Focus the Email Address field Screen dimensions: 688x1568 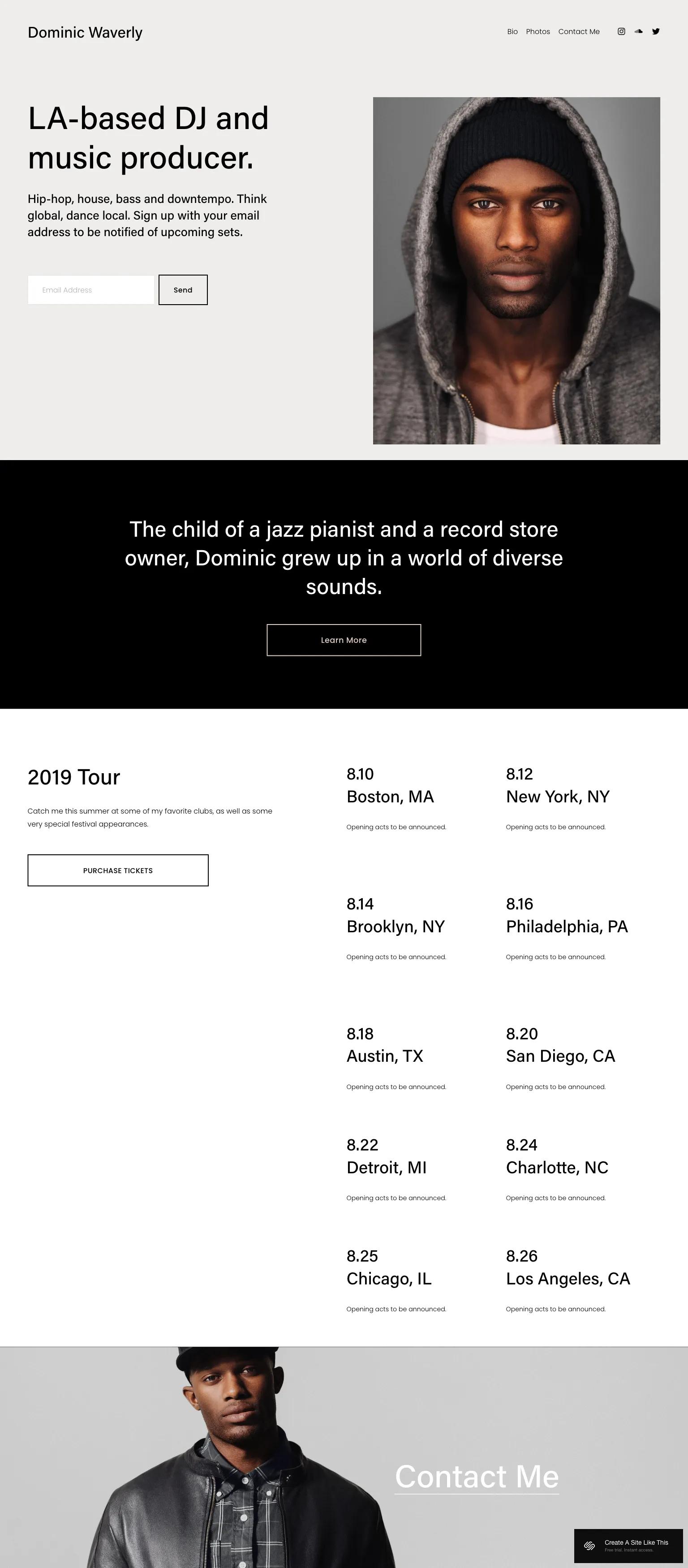pyautogui.click(x=91, y=290)
